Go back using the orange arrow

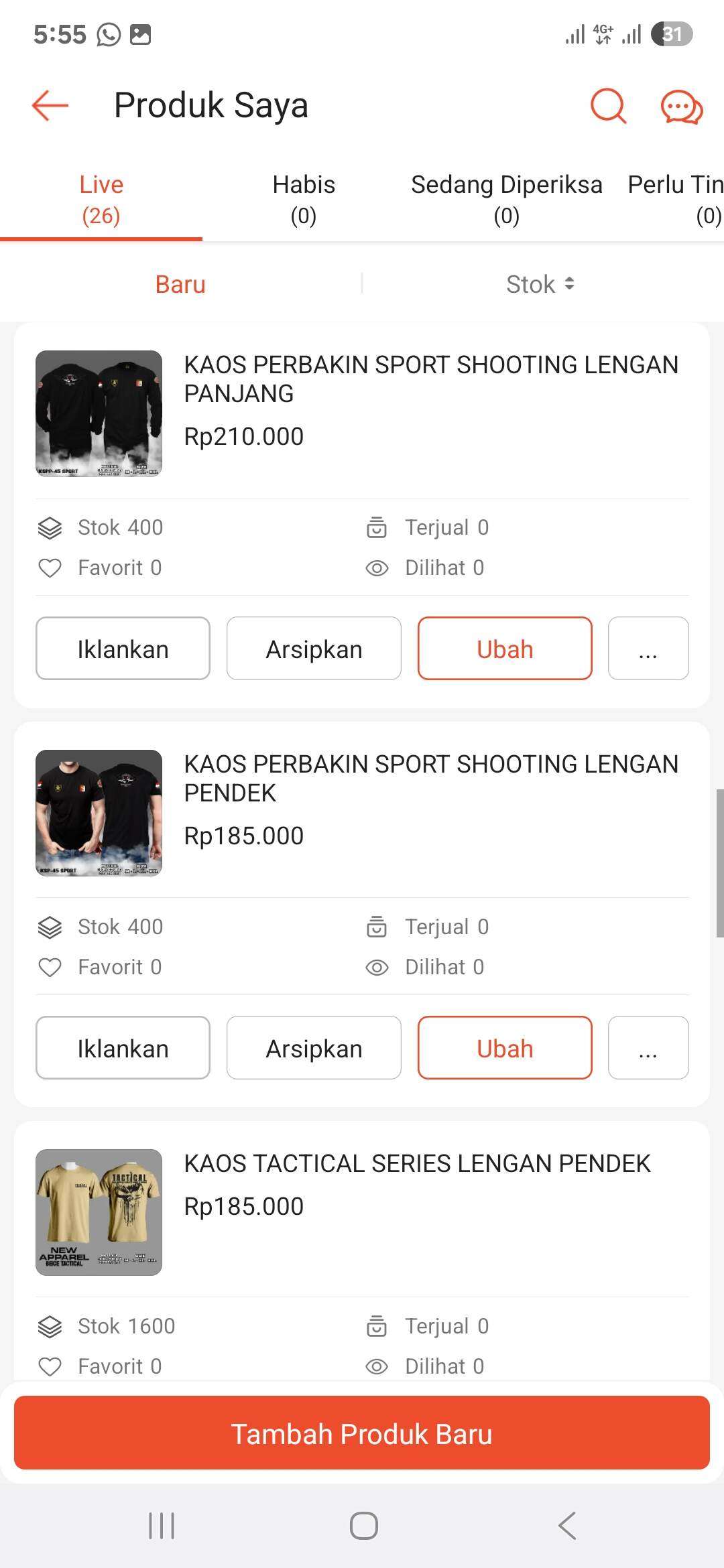coord(50,106)
